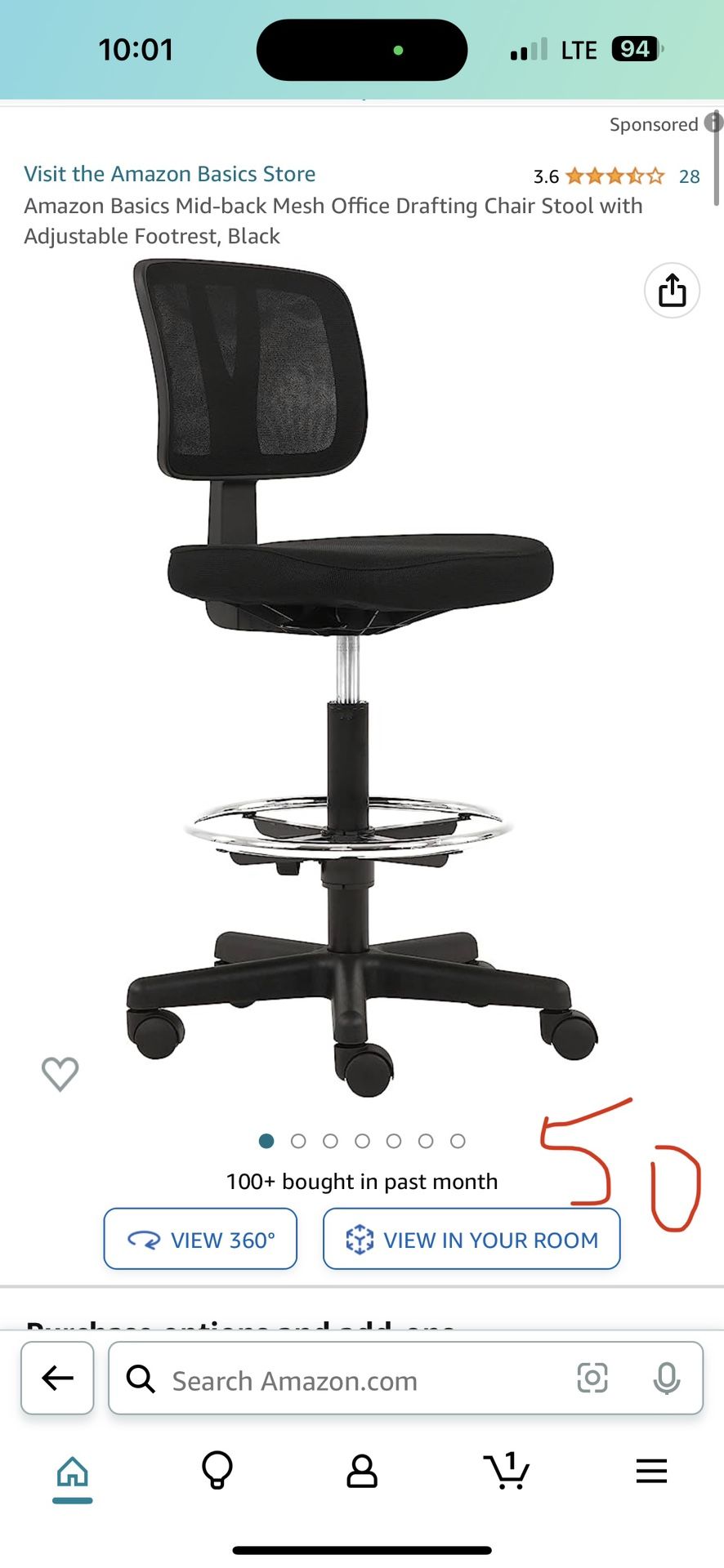Select the fourth carousel dot
The height and width of the screenshot is (1568, 724).
pos(362,1140)
